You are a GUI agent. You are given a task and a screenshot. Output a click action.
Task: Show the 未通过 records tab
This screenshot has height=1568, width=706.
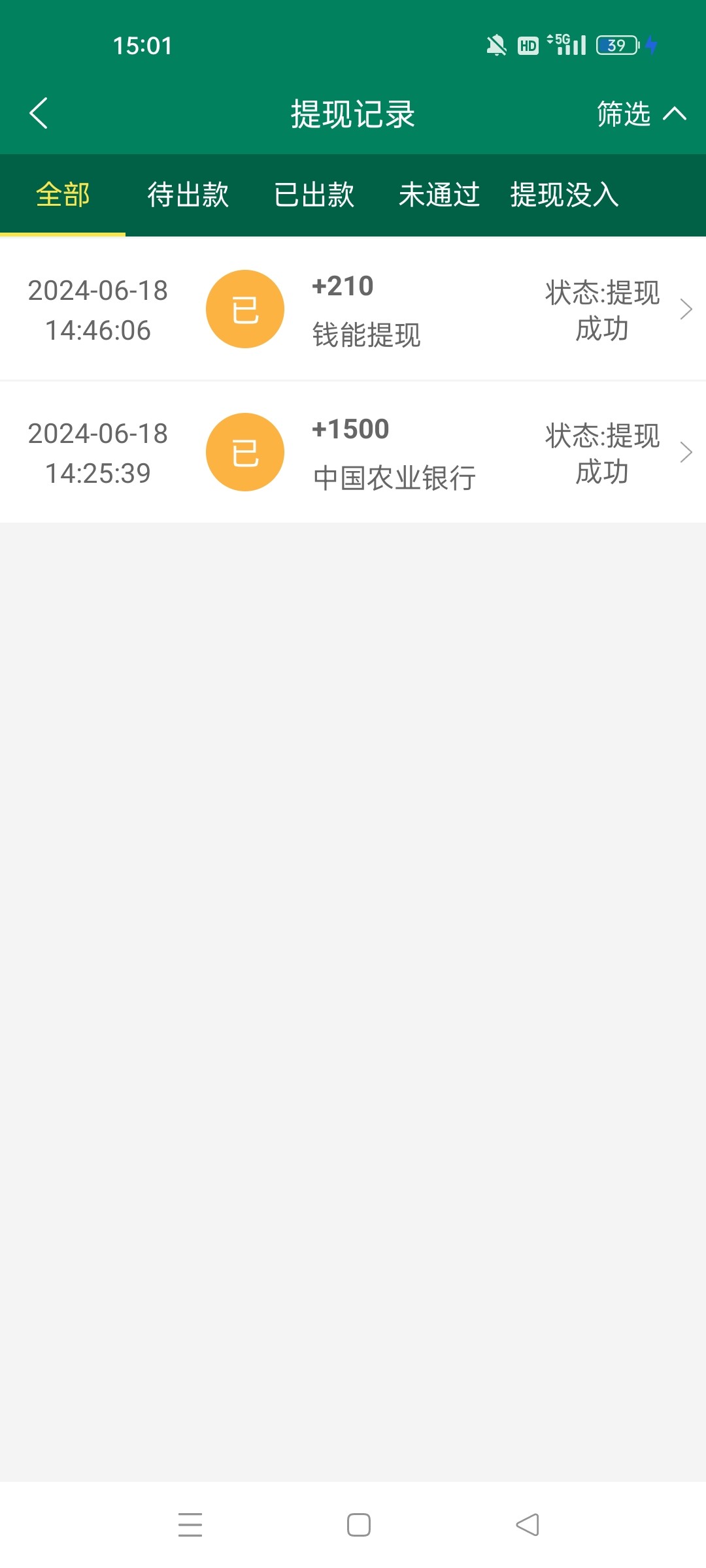coord(439,195)
